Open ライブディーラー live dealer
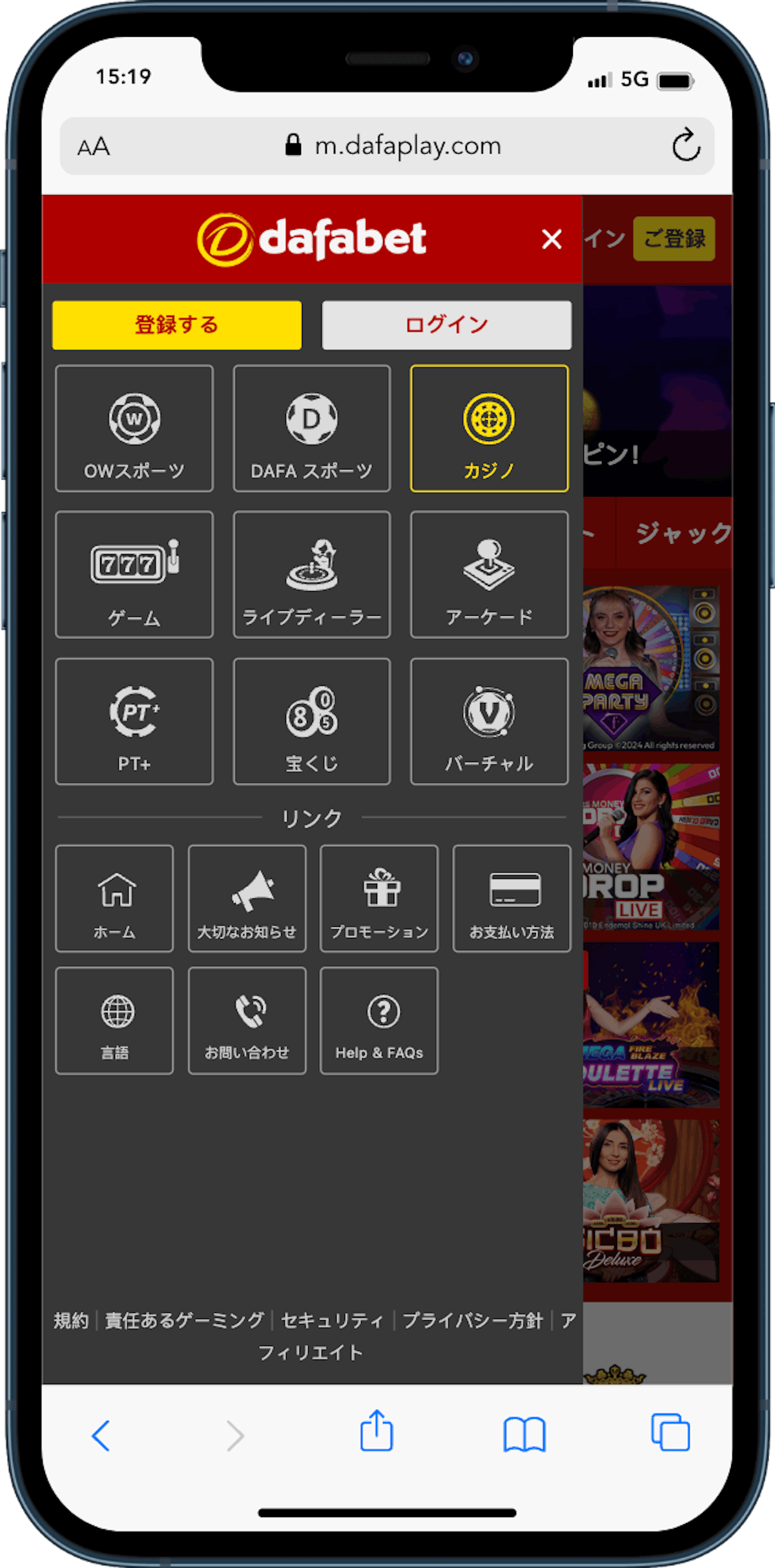This screenshot has width=775, height=1568. coord(312,575)
